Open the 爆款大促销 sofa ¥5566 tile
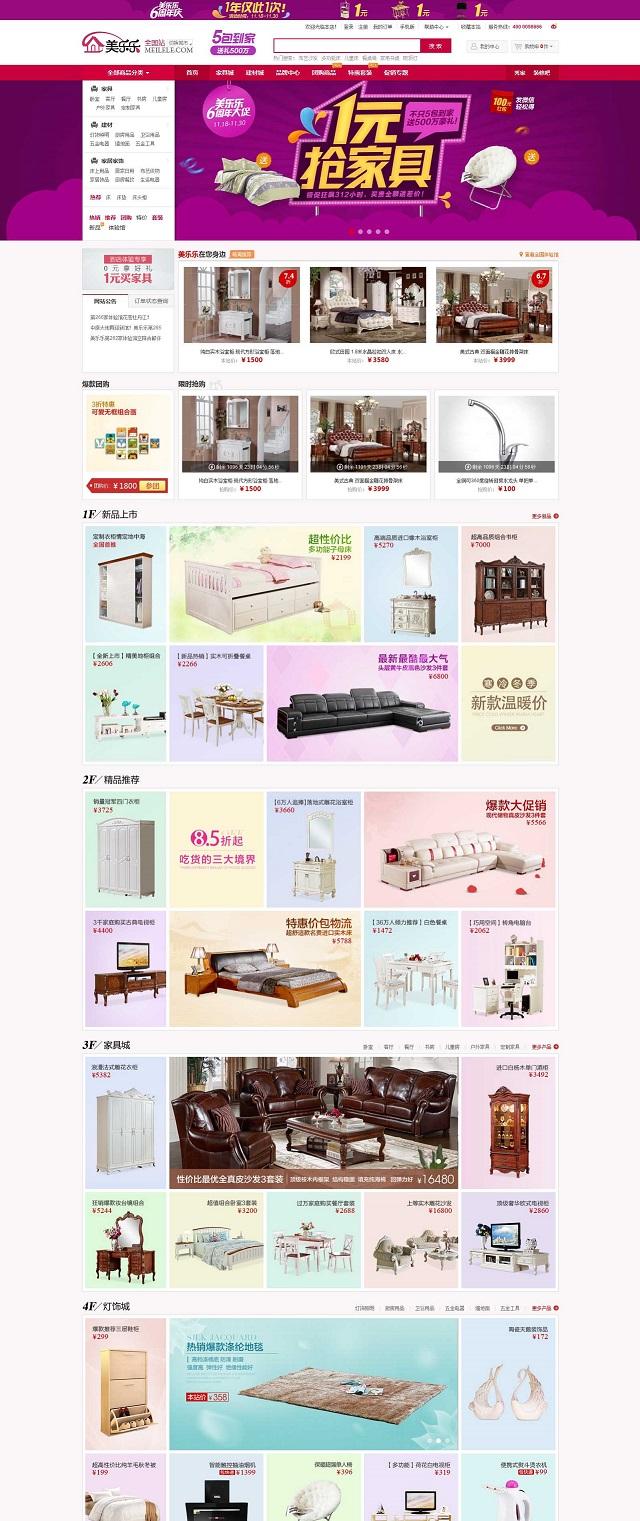 (x=460, y=849)
